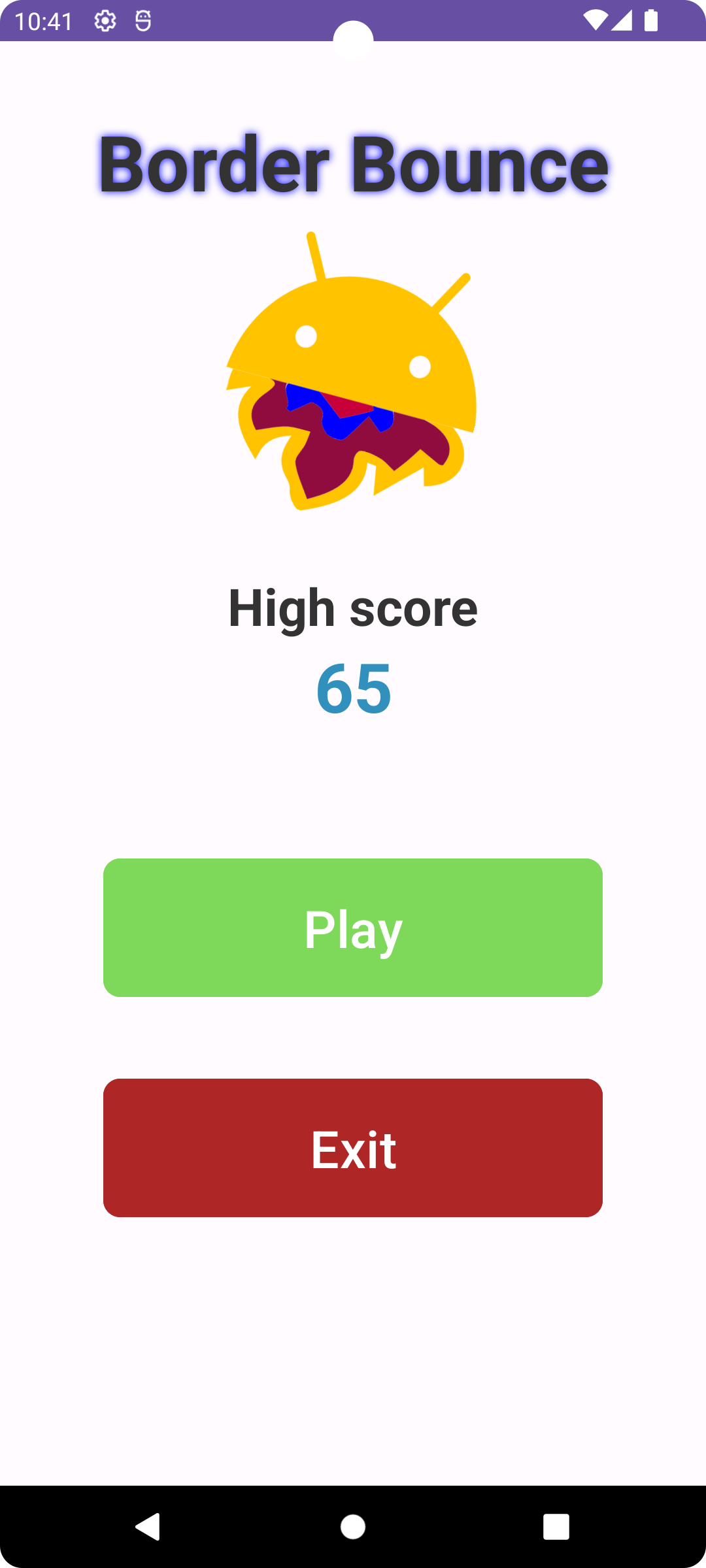Open recent apps from the navigation bar
This screenshot has height=1568, width=706.
point(556,1527)
